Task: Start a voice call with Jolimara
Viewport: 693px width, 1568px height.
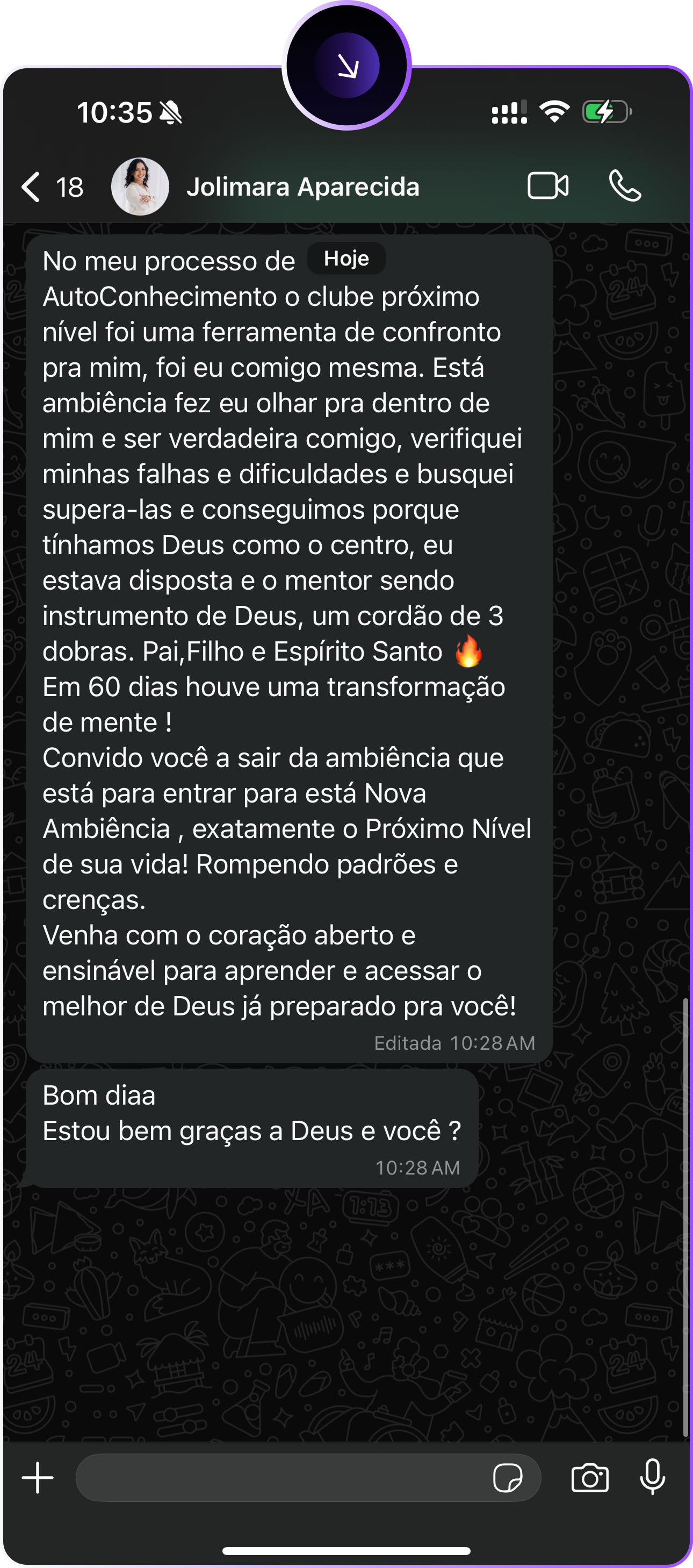Action: 625,185
